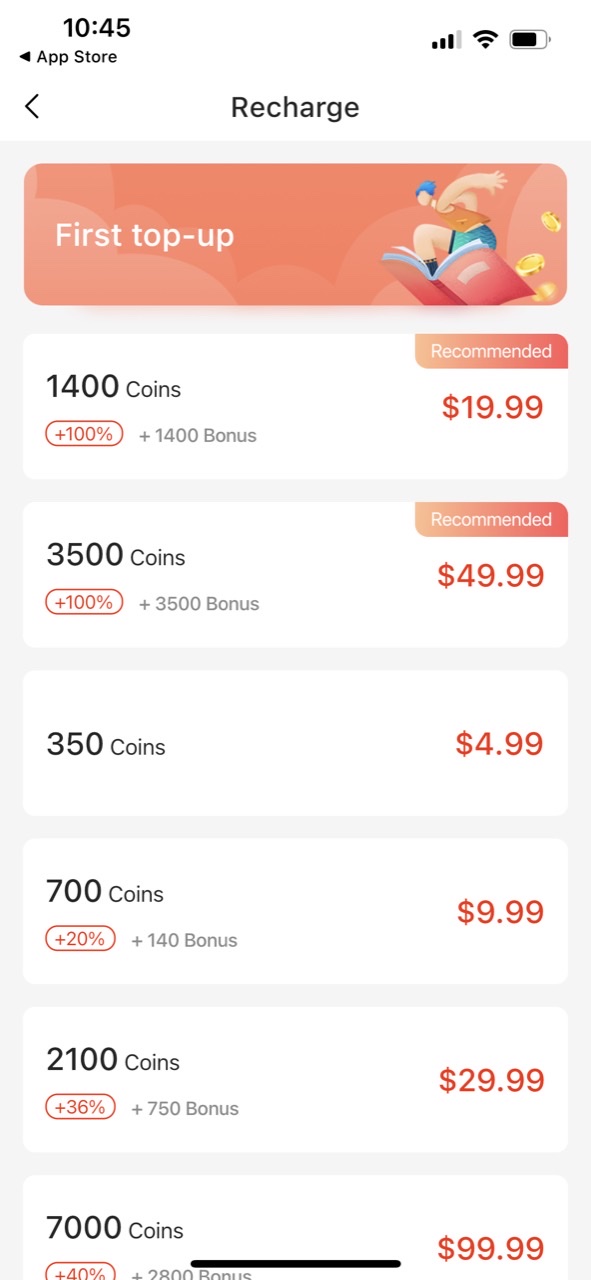591x1280 pixels.
Task: Select the 7000 Coins pack at $99.99
Action: (295, 1228)
